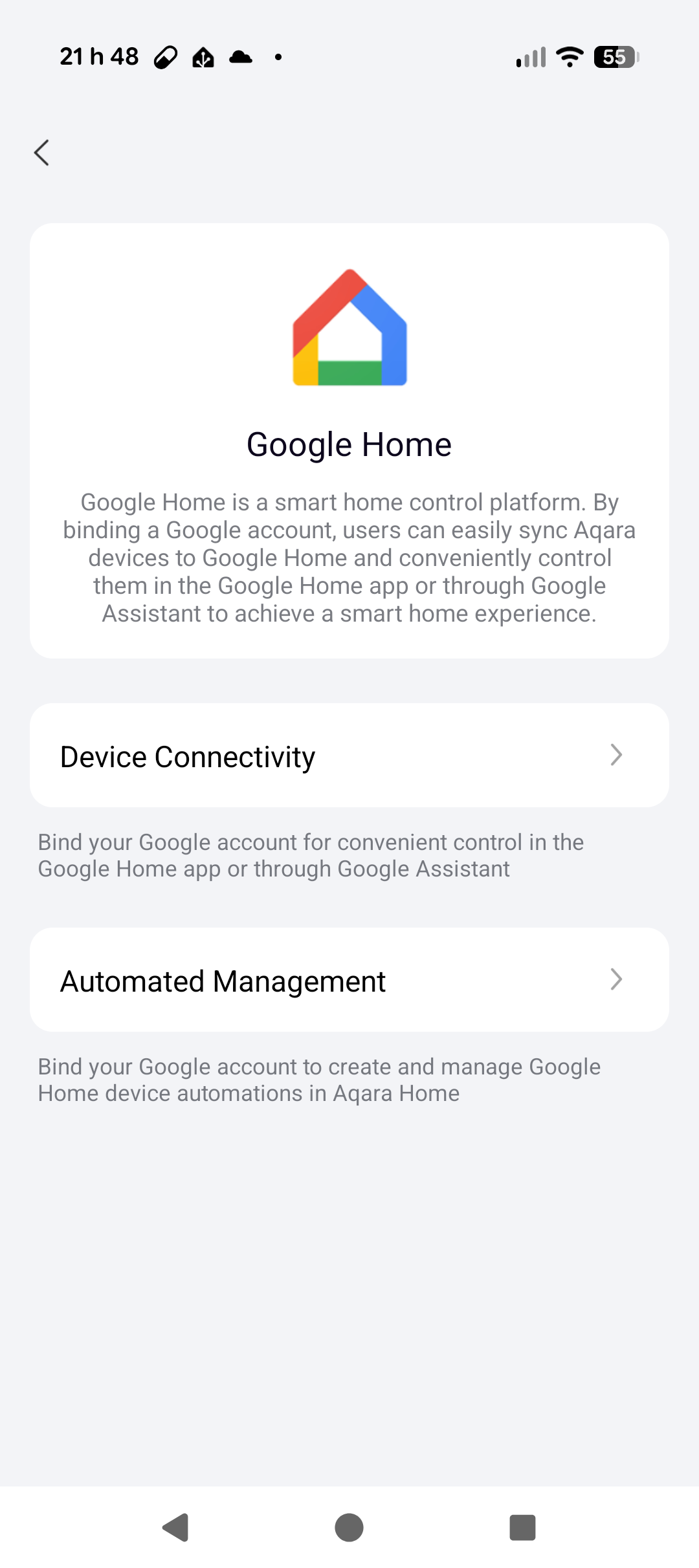
Task: Open recent apps from navigation bar
Action: (x=522, y=1527)
